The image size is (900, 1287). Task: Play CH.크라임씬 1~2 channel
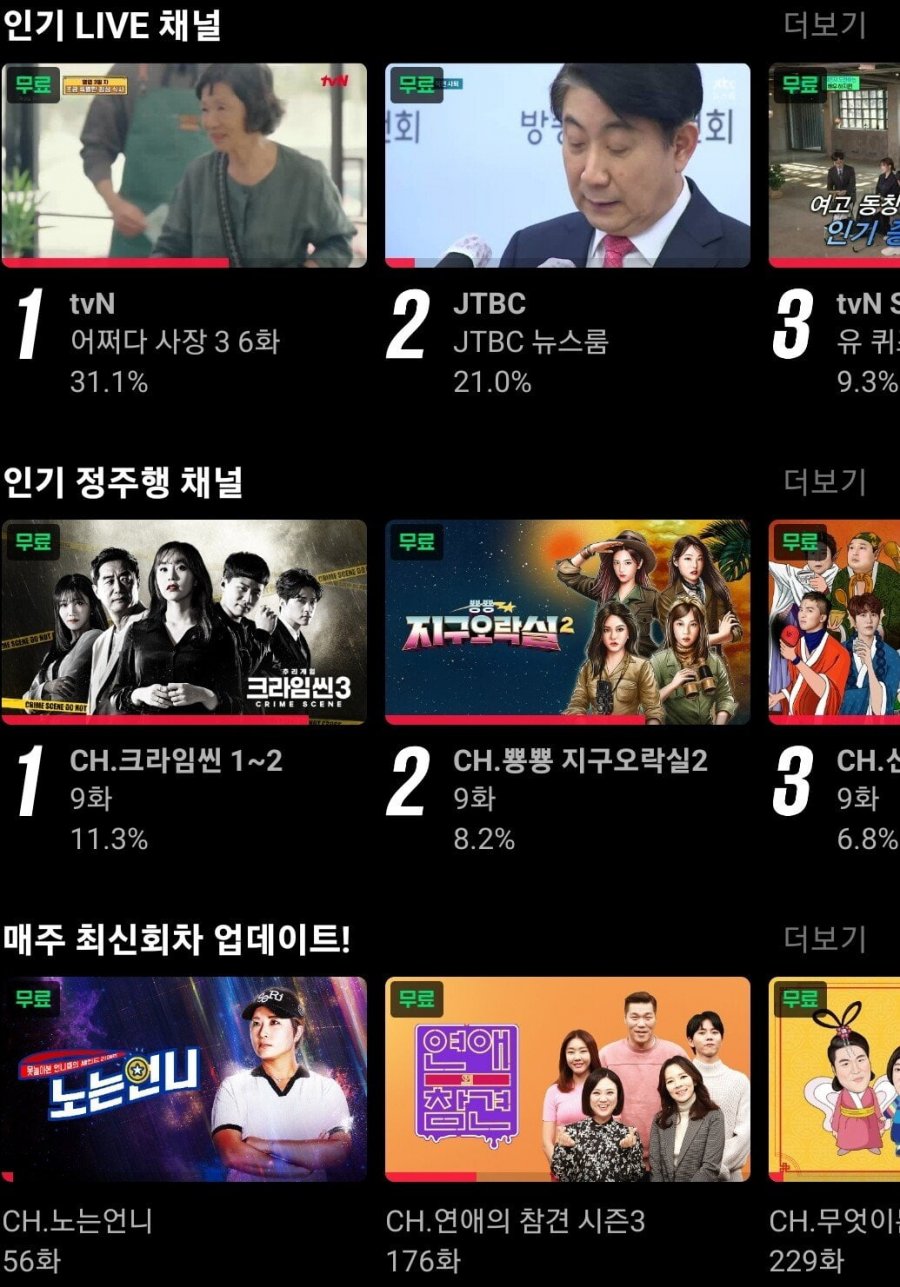184,621
